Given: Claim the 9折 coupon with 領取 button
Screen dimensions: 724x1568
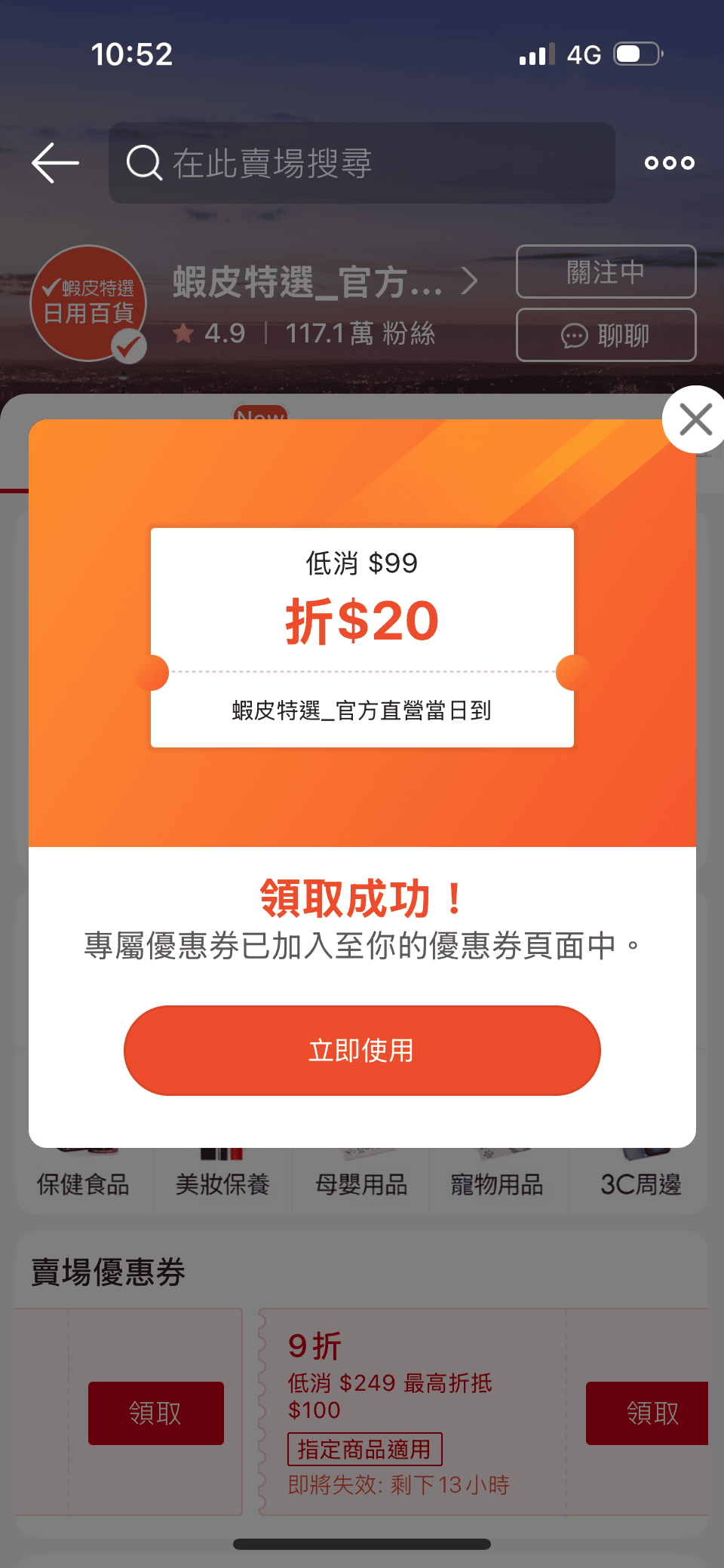Looking at the screenshot, I should point(647,1413).
